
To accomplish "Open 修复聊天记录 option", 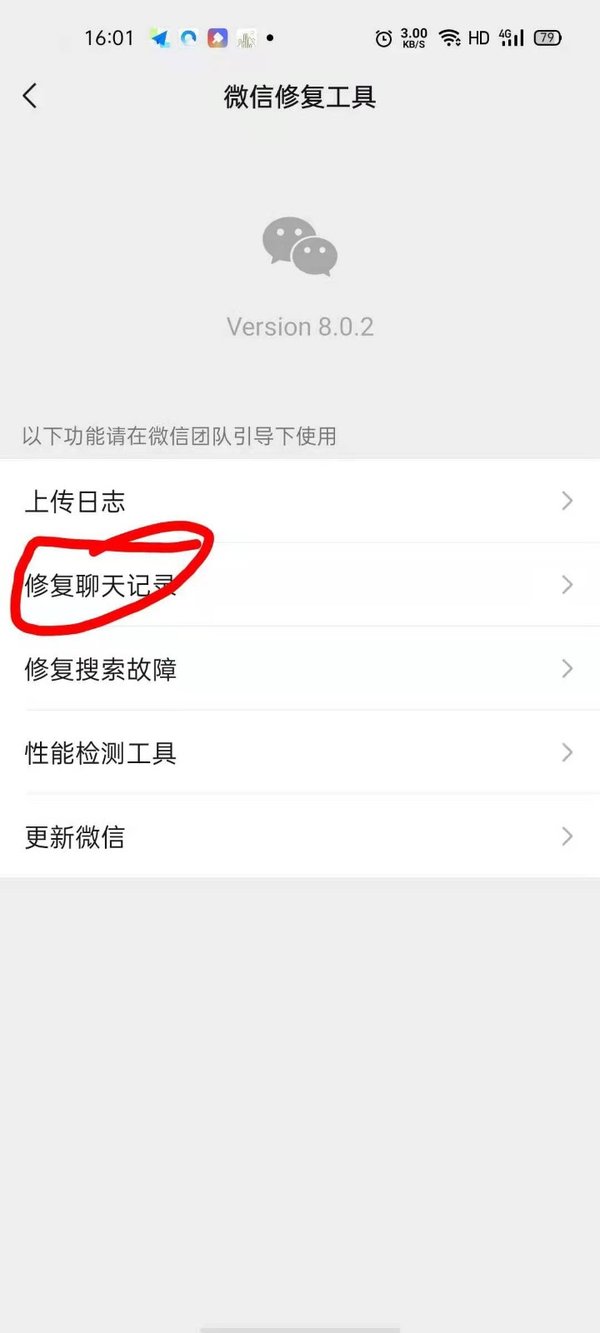I will pos(300,585).
